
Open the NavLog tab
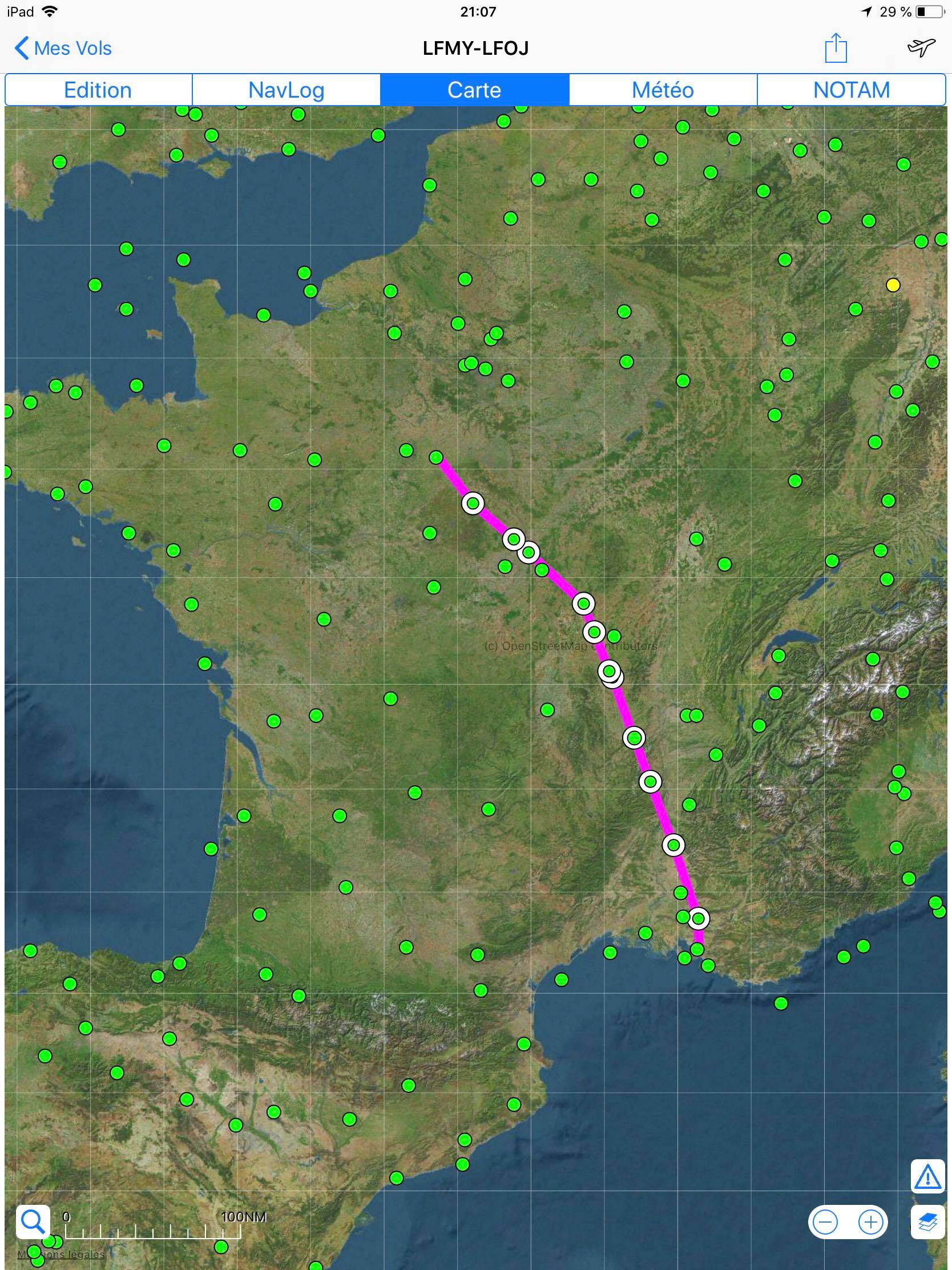tap(287, 90)
